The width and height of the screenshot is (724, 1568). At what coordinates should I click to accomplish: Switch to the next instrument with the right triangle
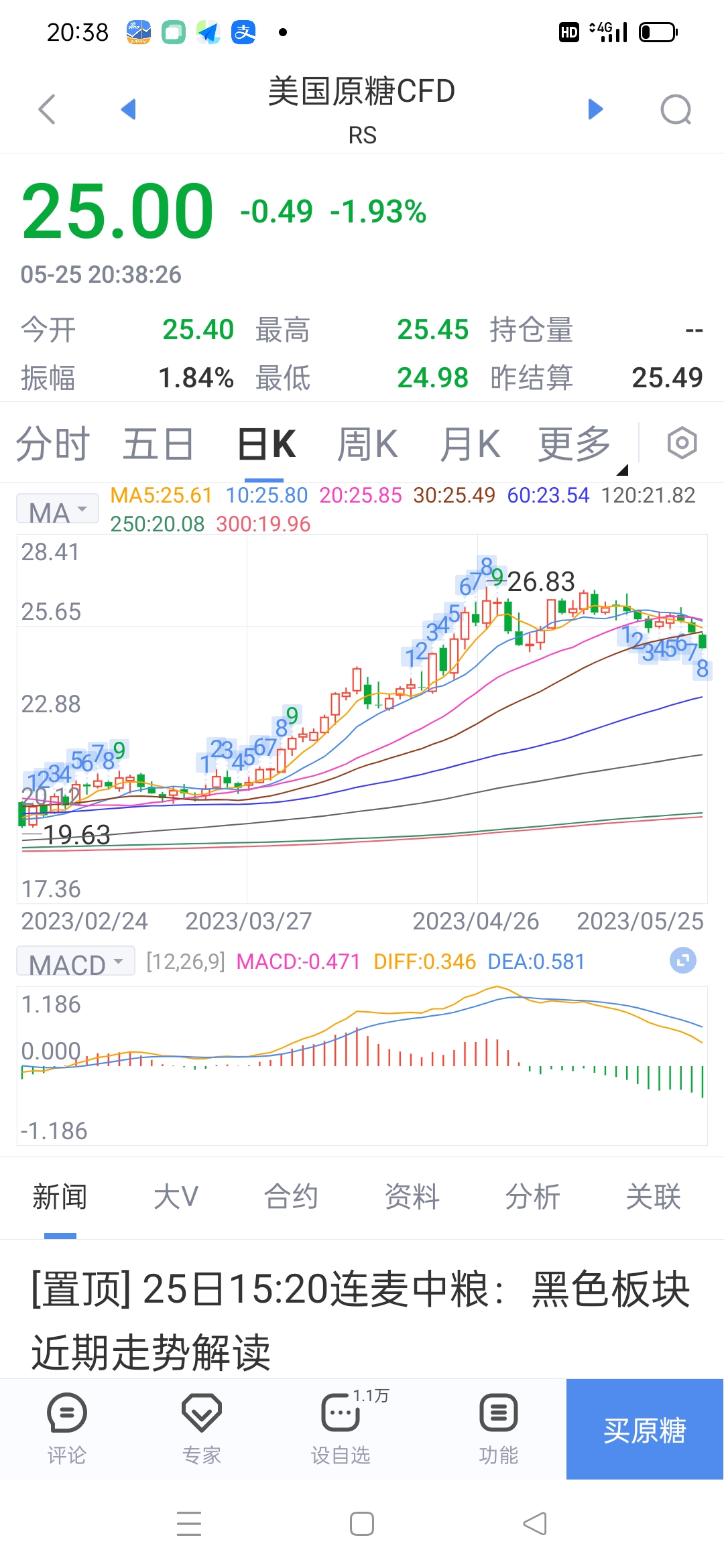click(x=595, y=109)
